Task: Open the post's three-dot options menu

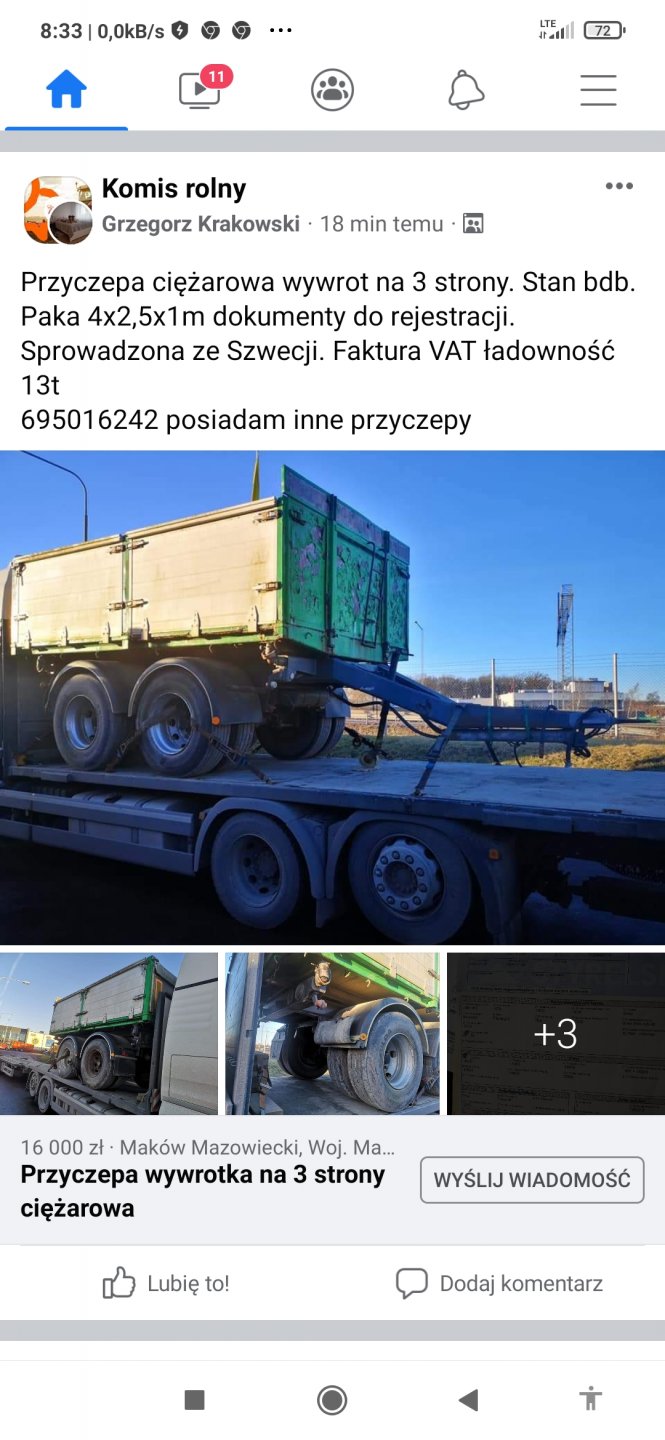Action: (619, 187)
